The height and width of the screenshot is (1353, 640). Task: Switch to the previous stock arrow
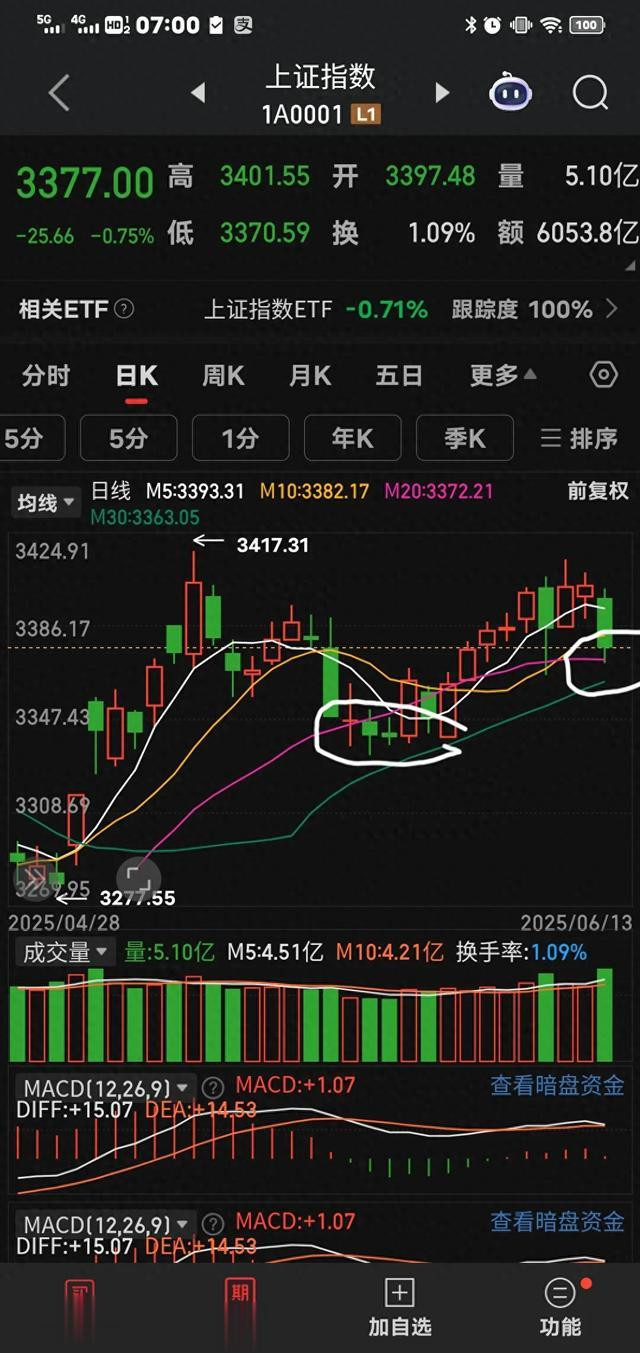point(198,94)
